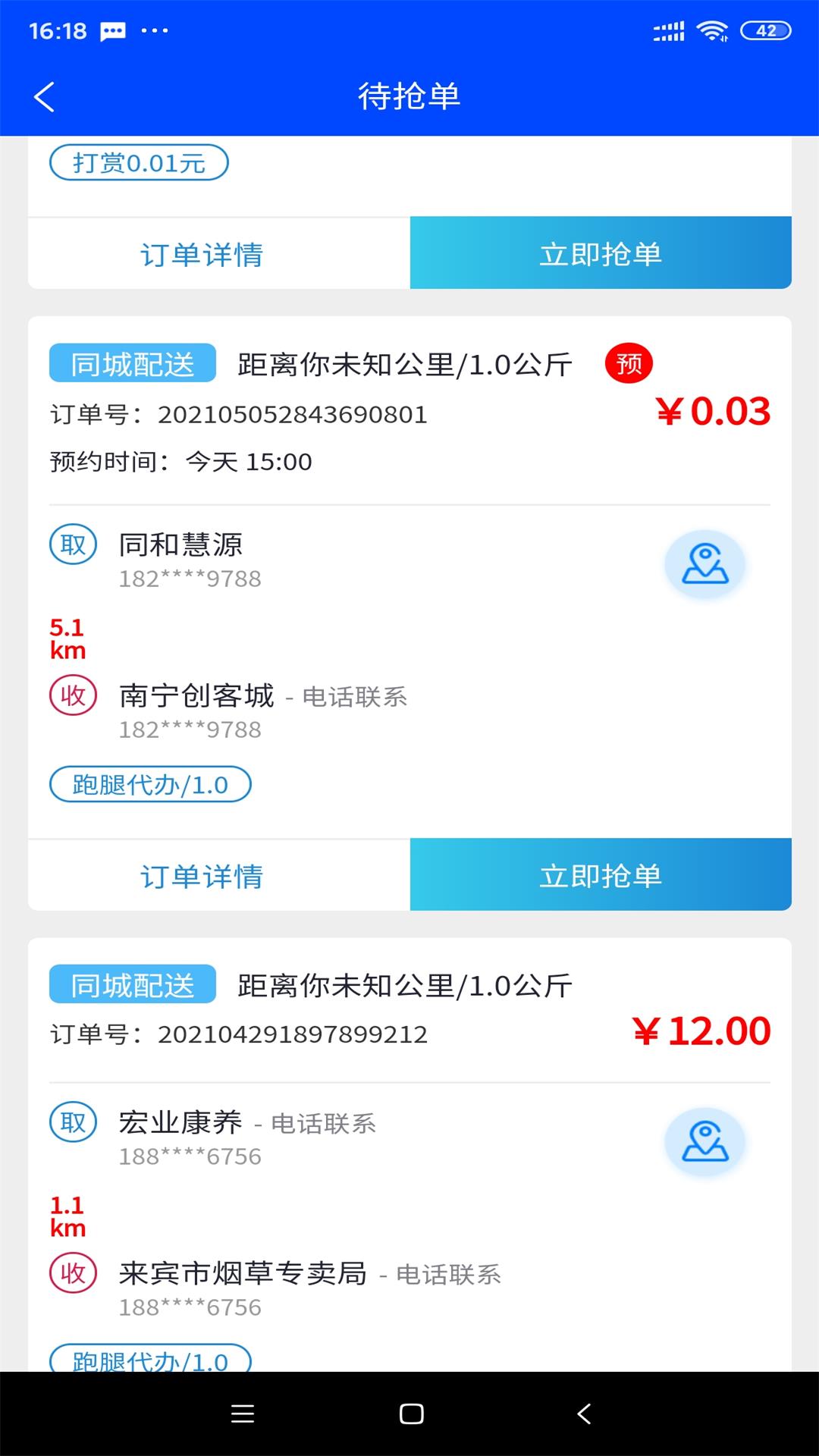This screenshot has height=1456, width=819.
Task: Open recent apps from the navigation bar
Action: coord(243,1414)
